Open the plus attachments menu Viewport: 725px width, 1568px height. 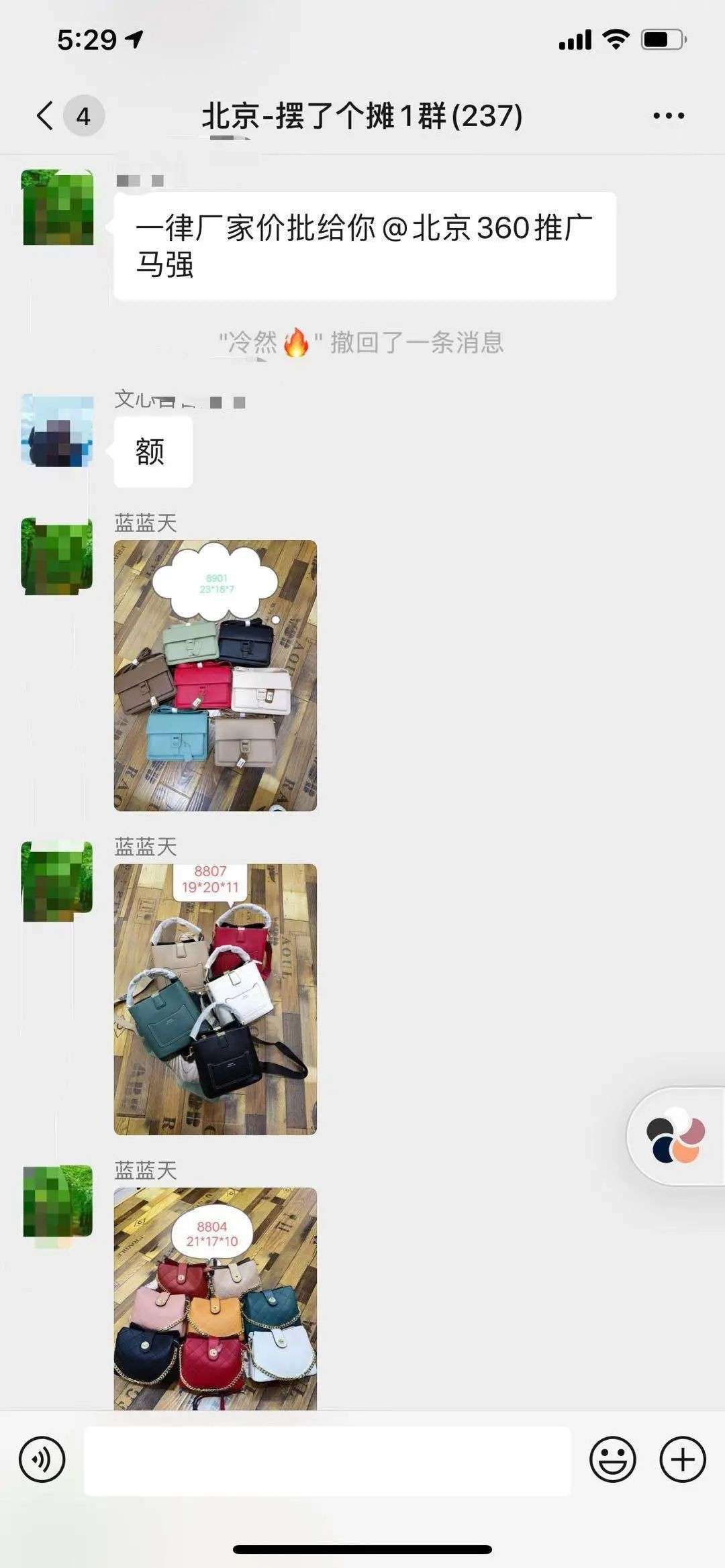coord(683,1459)
